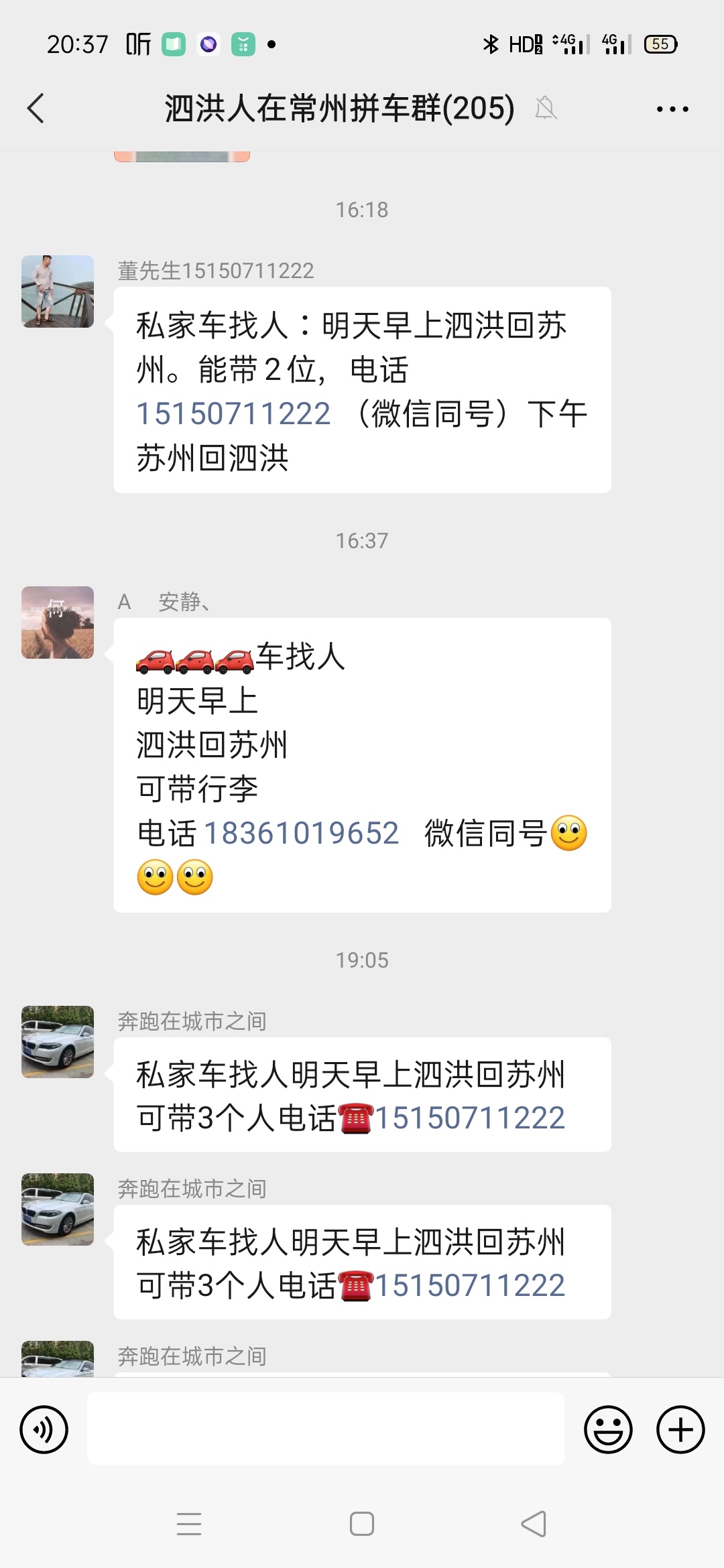Open 奔跑在城市之间's avatar at the 19:05 message

point(58,1042)
